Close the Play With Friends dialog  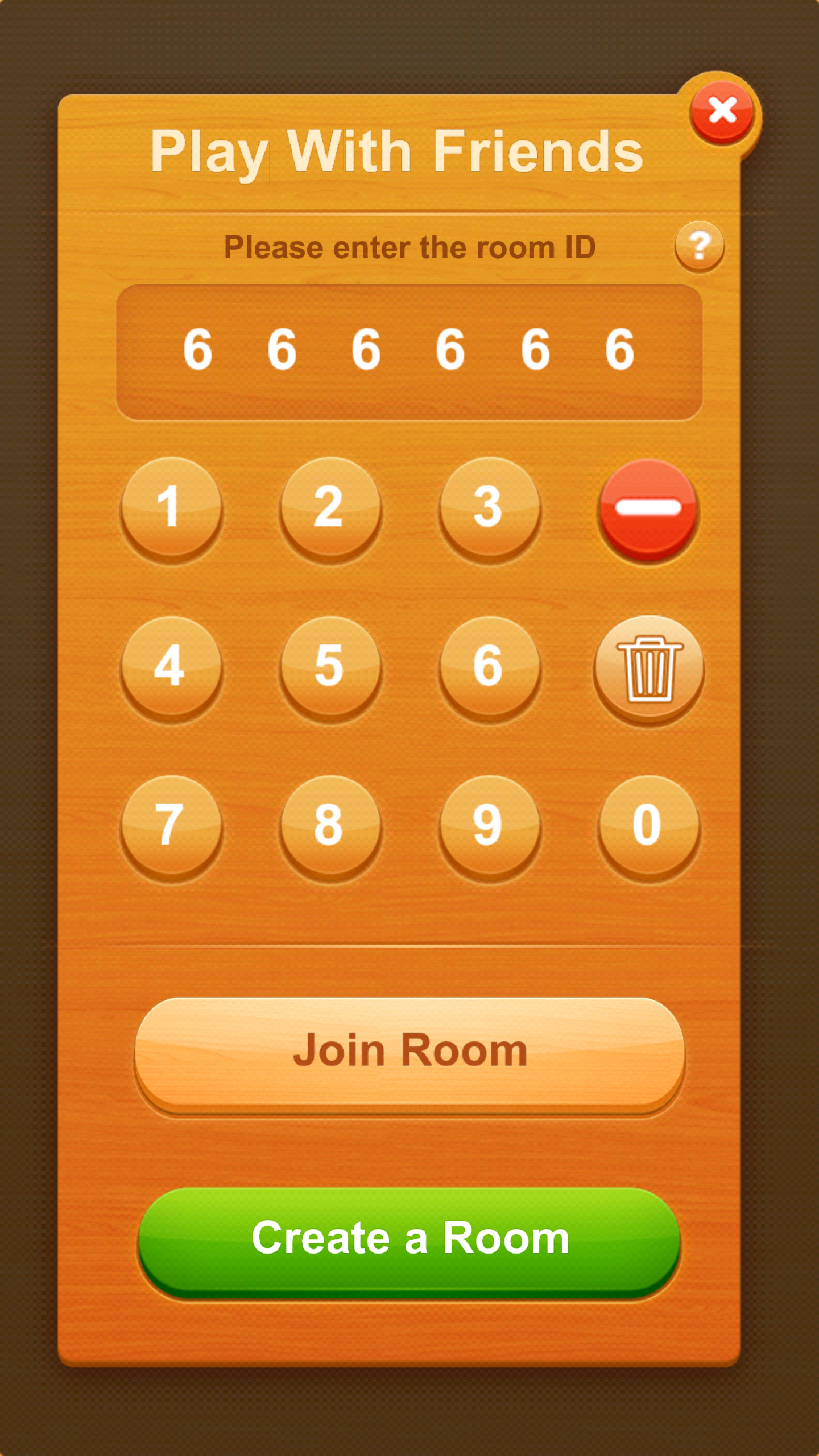pyautogui.click(x=722, y=110)
